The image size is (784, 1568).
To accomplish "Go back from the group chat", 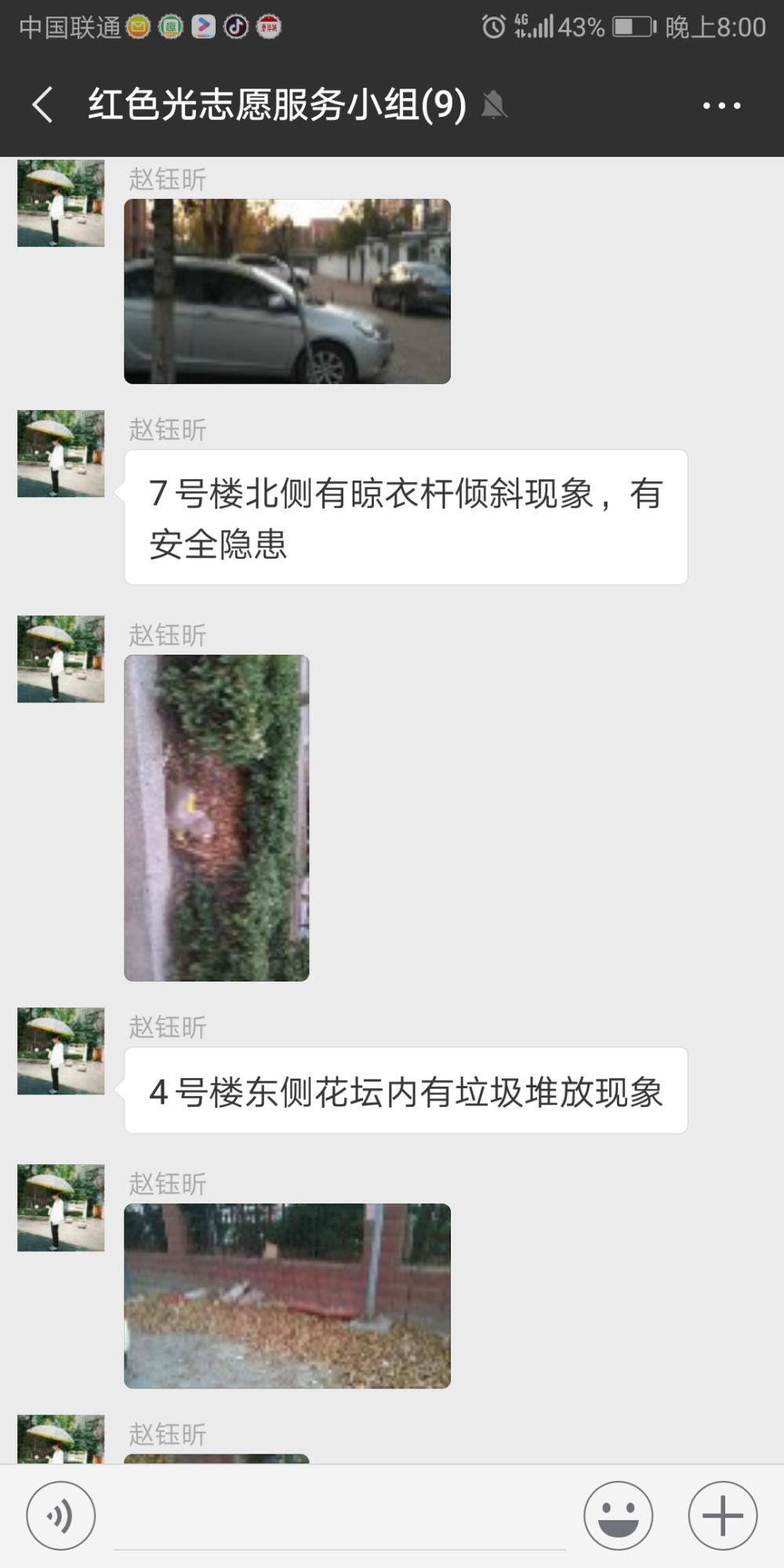I will coord(43,104).
